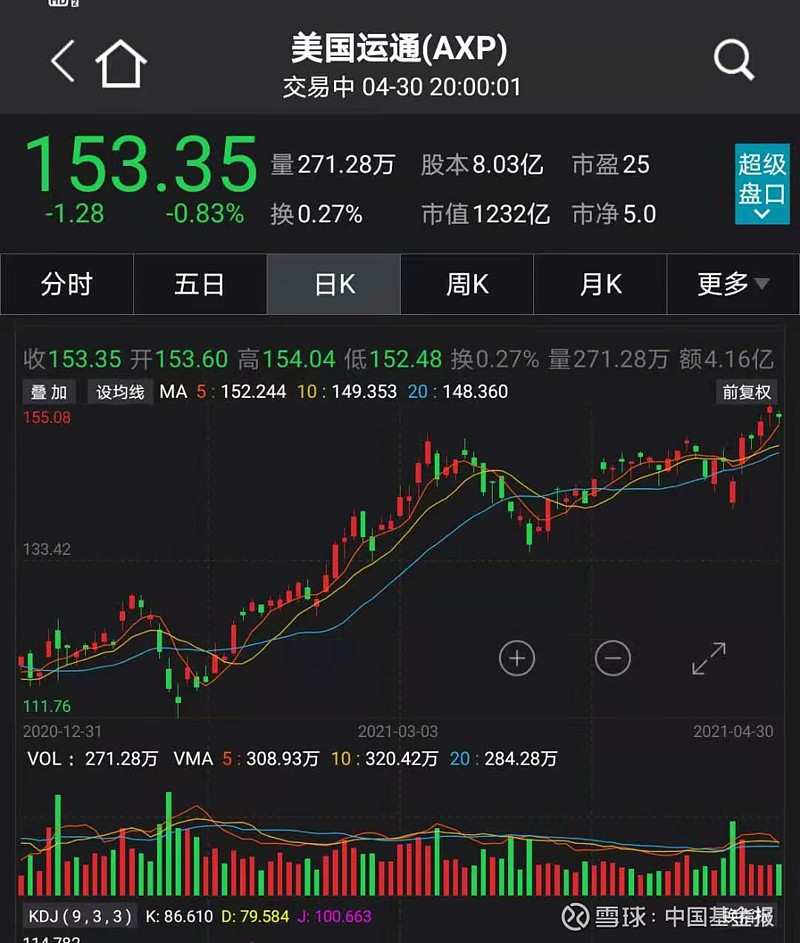Expand the 超级盘口 panel
Screen dimensions: 800x943
coord(762,184)
